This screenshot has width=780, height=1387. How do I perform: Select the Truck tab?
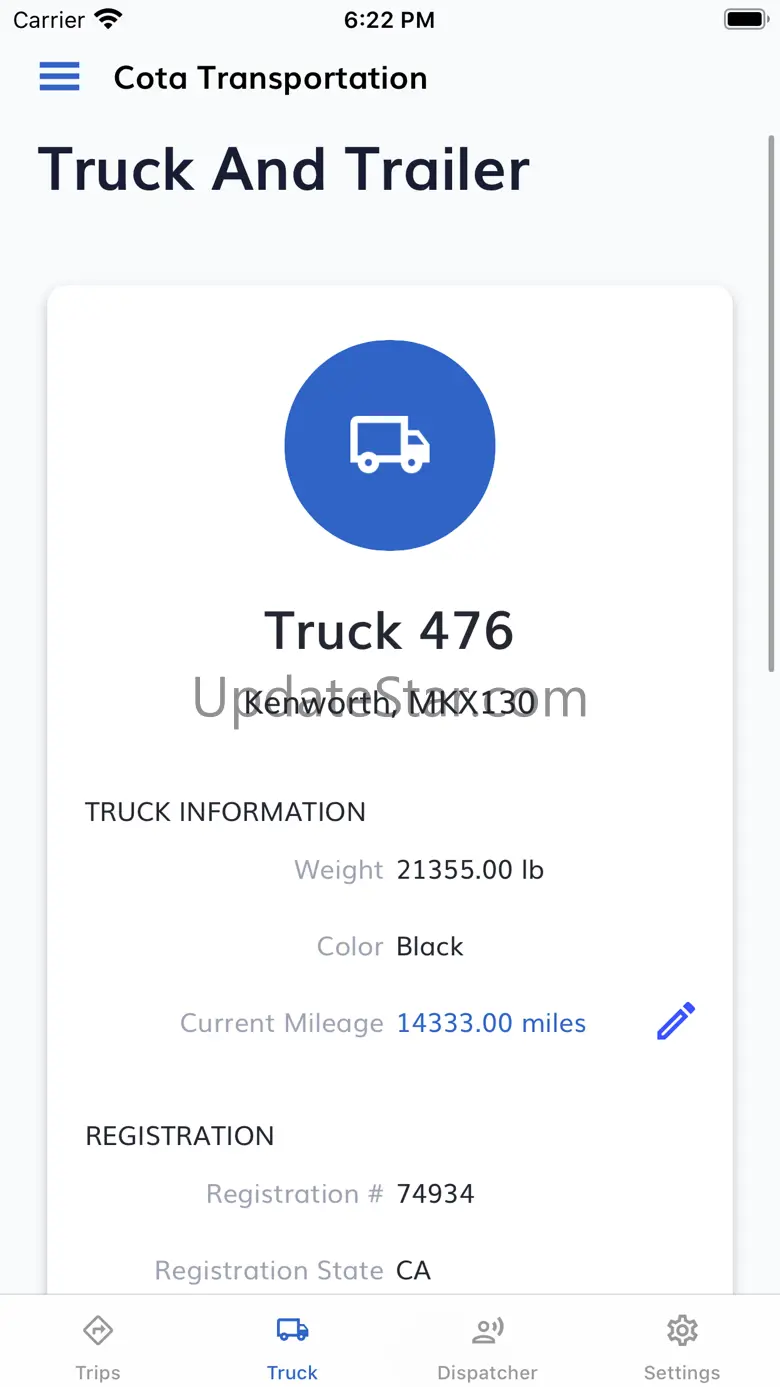coord(292,1346)
